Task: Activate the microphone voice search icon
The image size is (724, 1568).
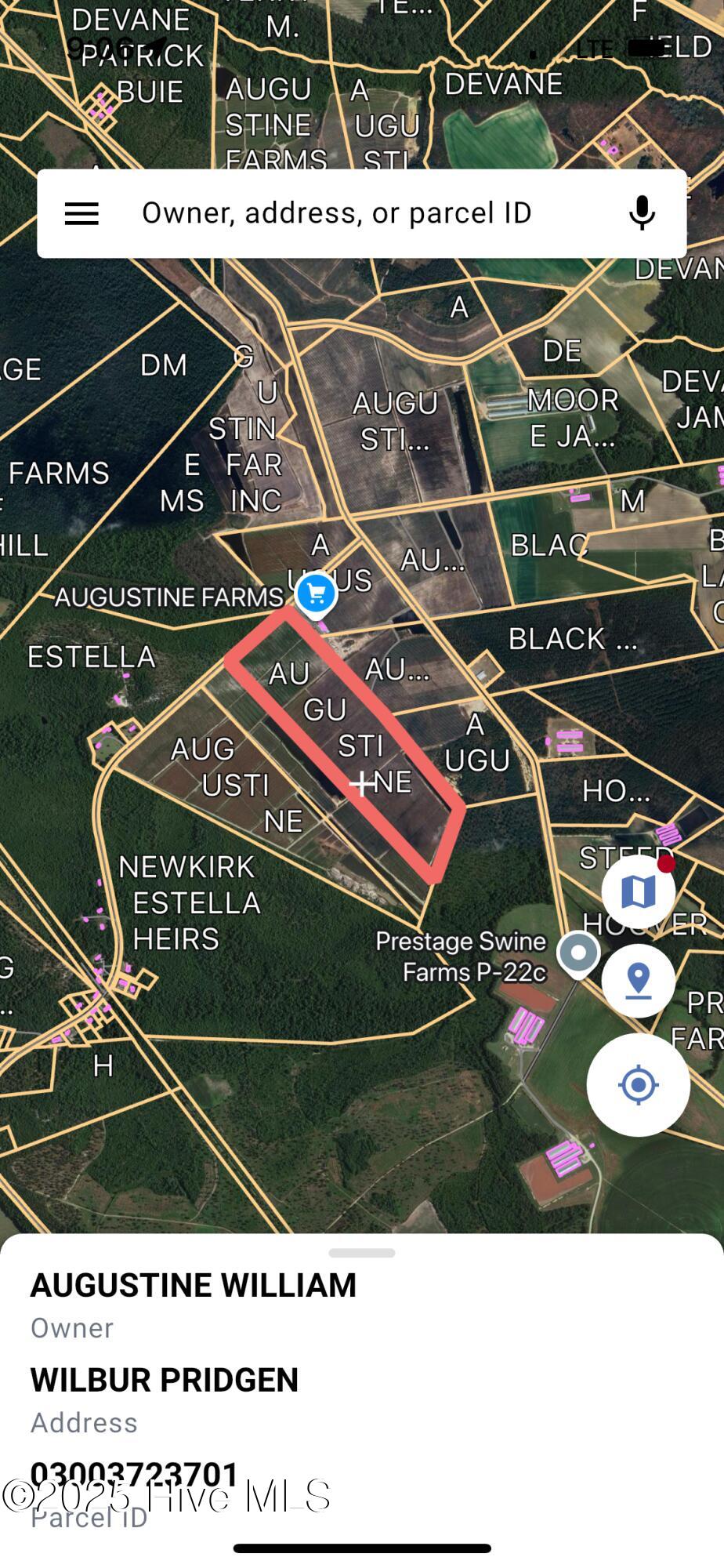Action: (x=642, y=212)
